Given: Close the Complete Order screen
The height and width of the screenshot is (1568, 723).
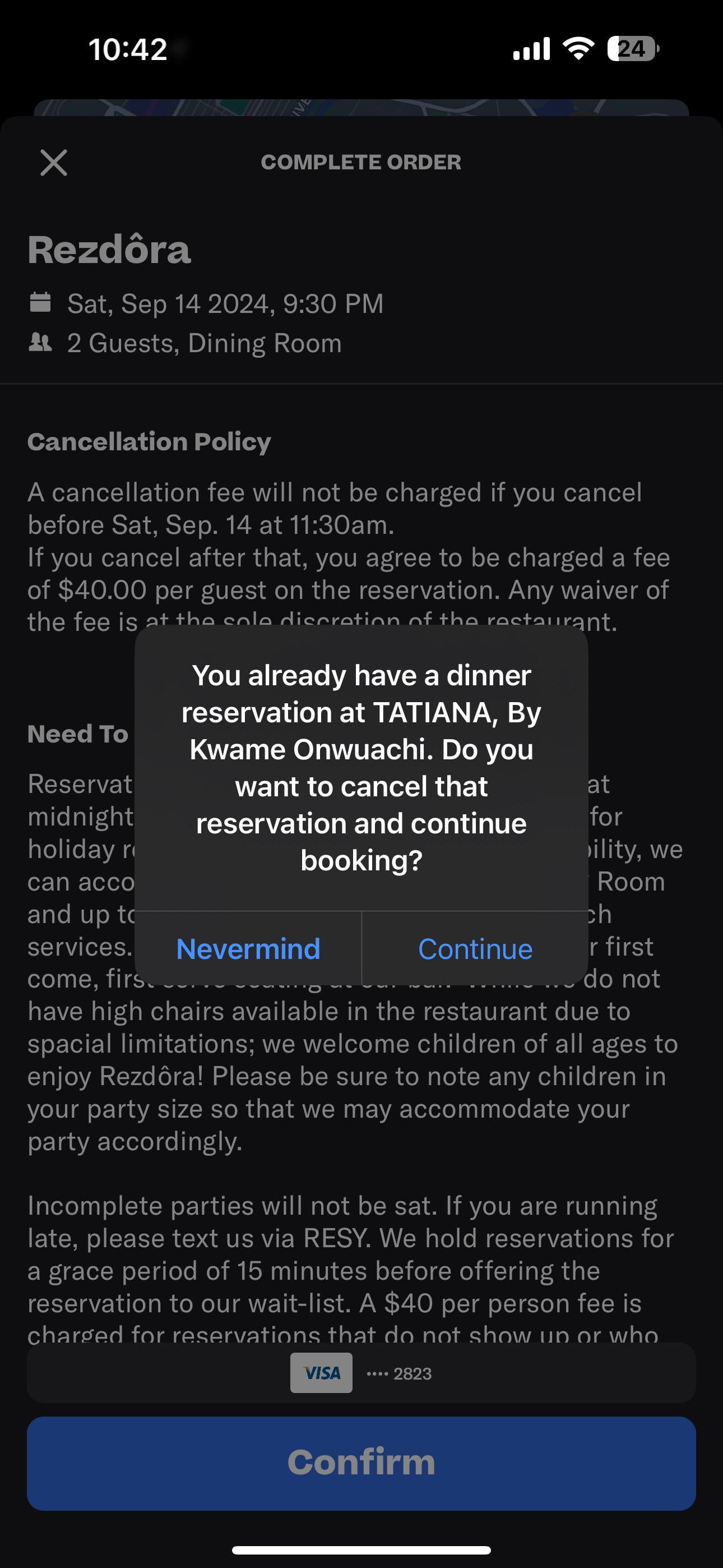Looking at the screenshot, I should pyautogui.click(x=54, y=163).
